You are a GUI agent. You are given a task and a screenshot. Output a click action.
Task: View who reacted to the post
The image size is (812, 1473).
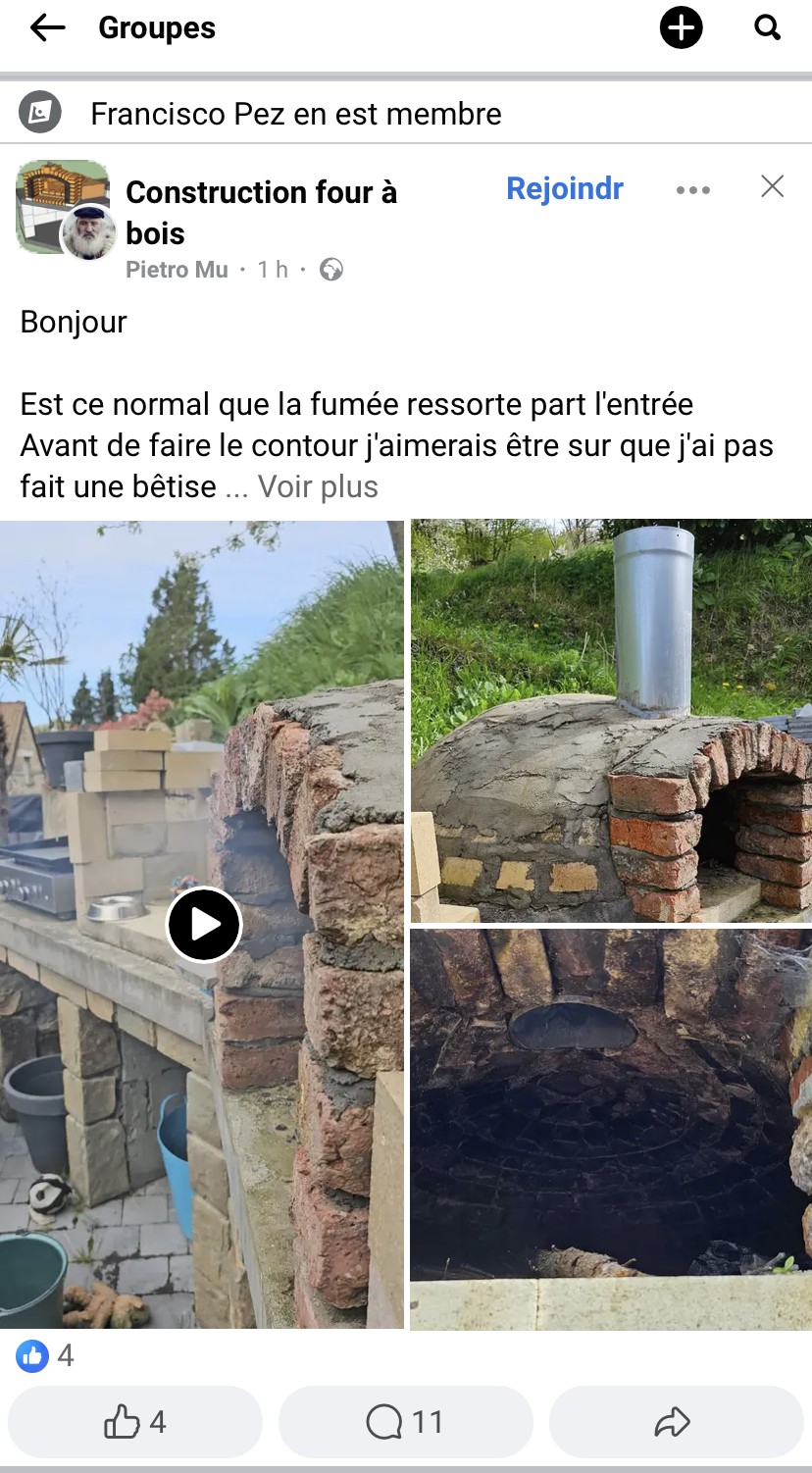tap(45, 1356)
